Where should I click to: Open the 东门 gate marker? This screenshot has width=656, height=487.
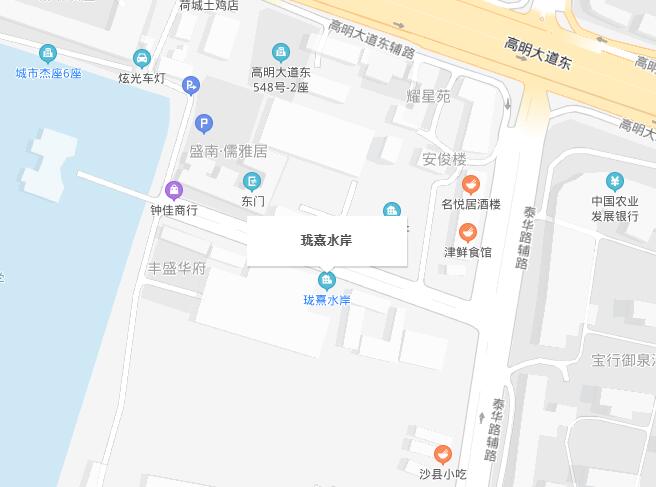(252, 181)
